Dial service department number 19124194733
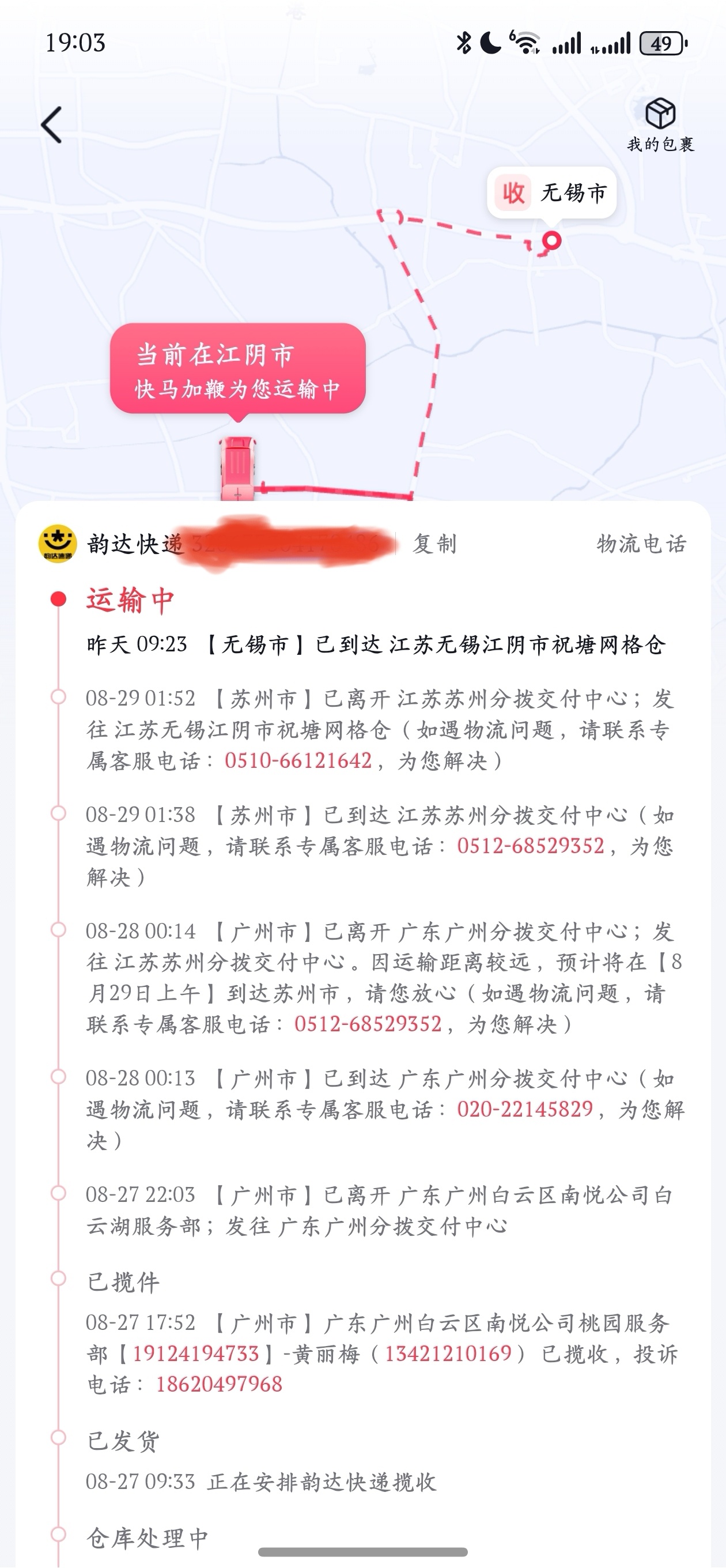Image resolution: width=726 pixels, height=1568 pixels. coord(195,1353)
